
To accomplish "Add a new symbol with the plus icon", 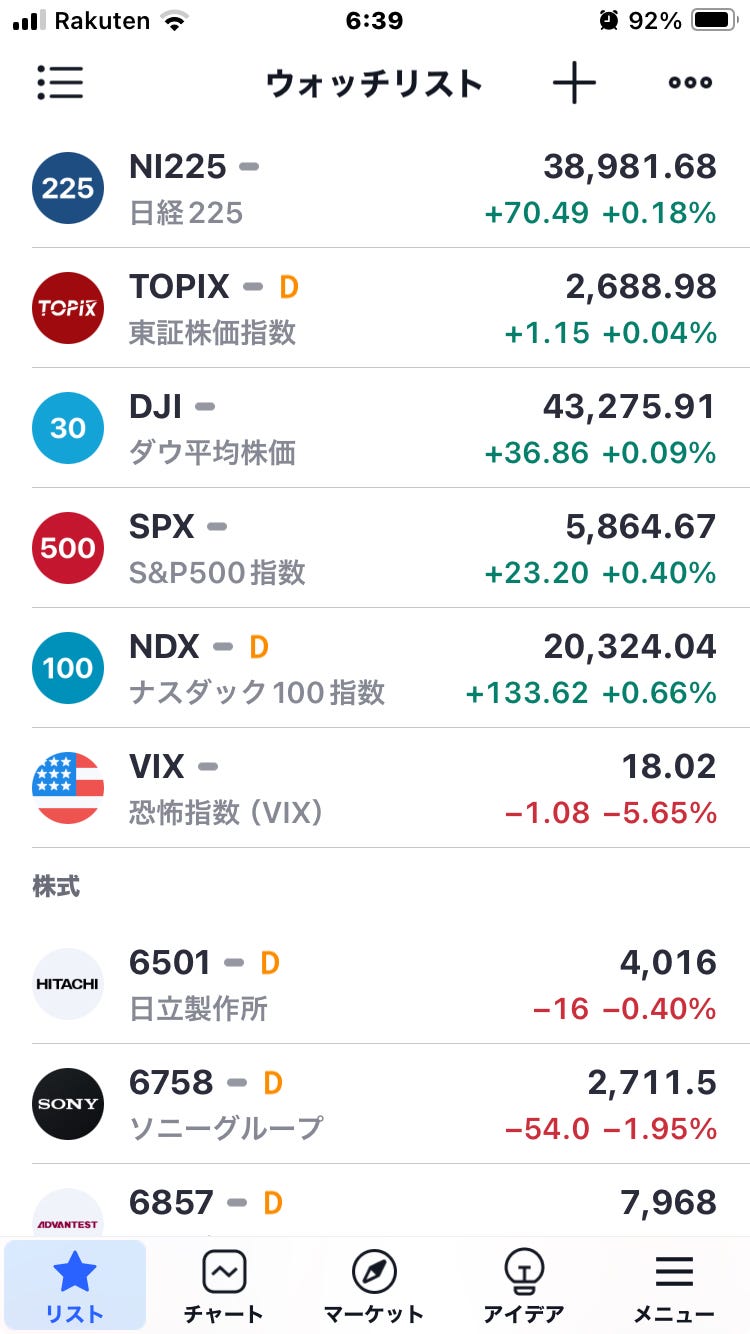I will tap(574, 82).
